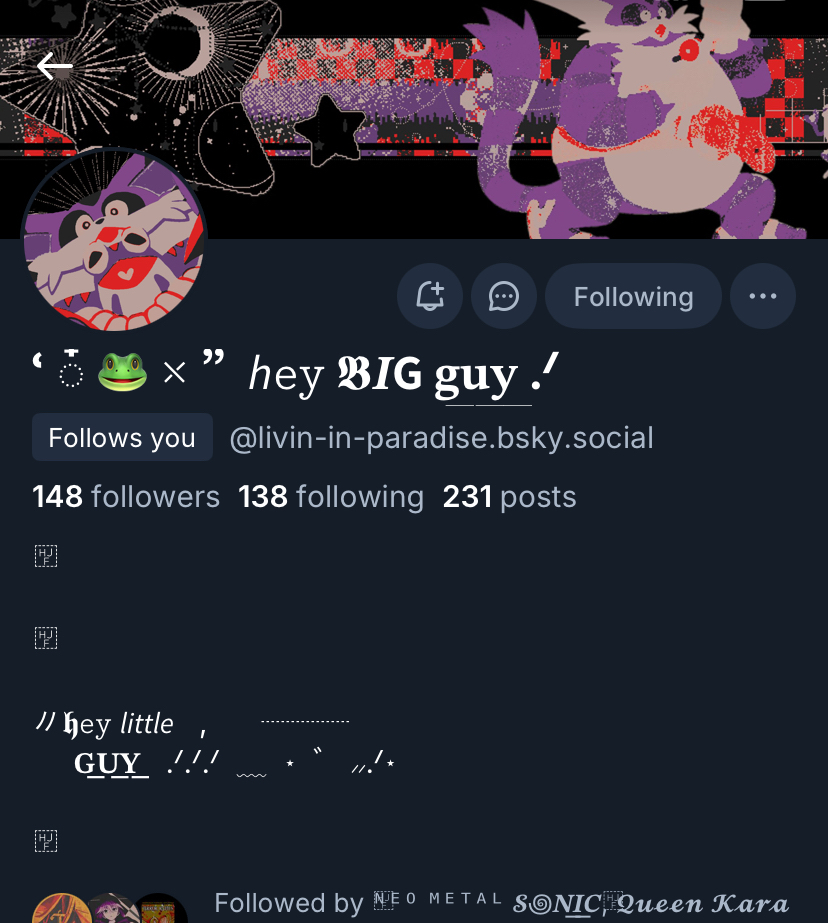Go back using the arrow

pos(55,67)
